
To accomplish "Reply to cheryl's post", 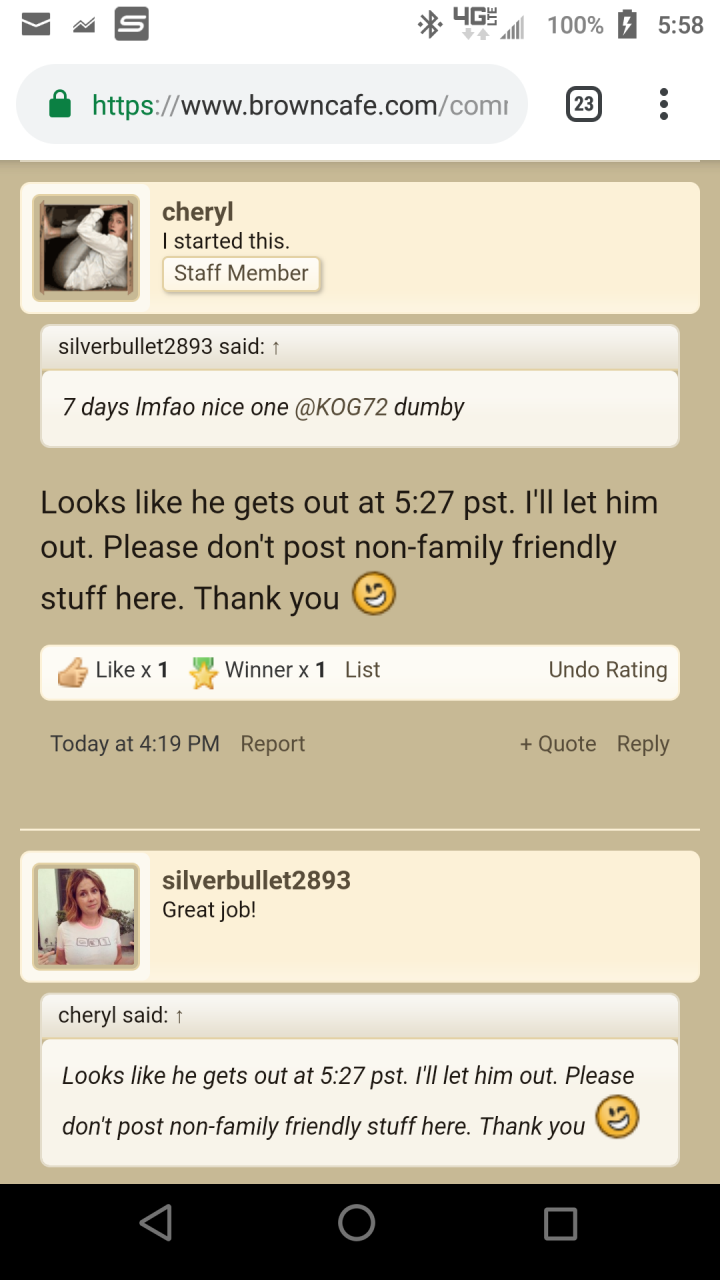I will tap(643, 744).
